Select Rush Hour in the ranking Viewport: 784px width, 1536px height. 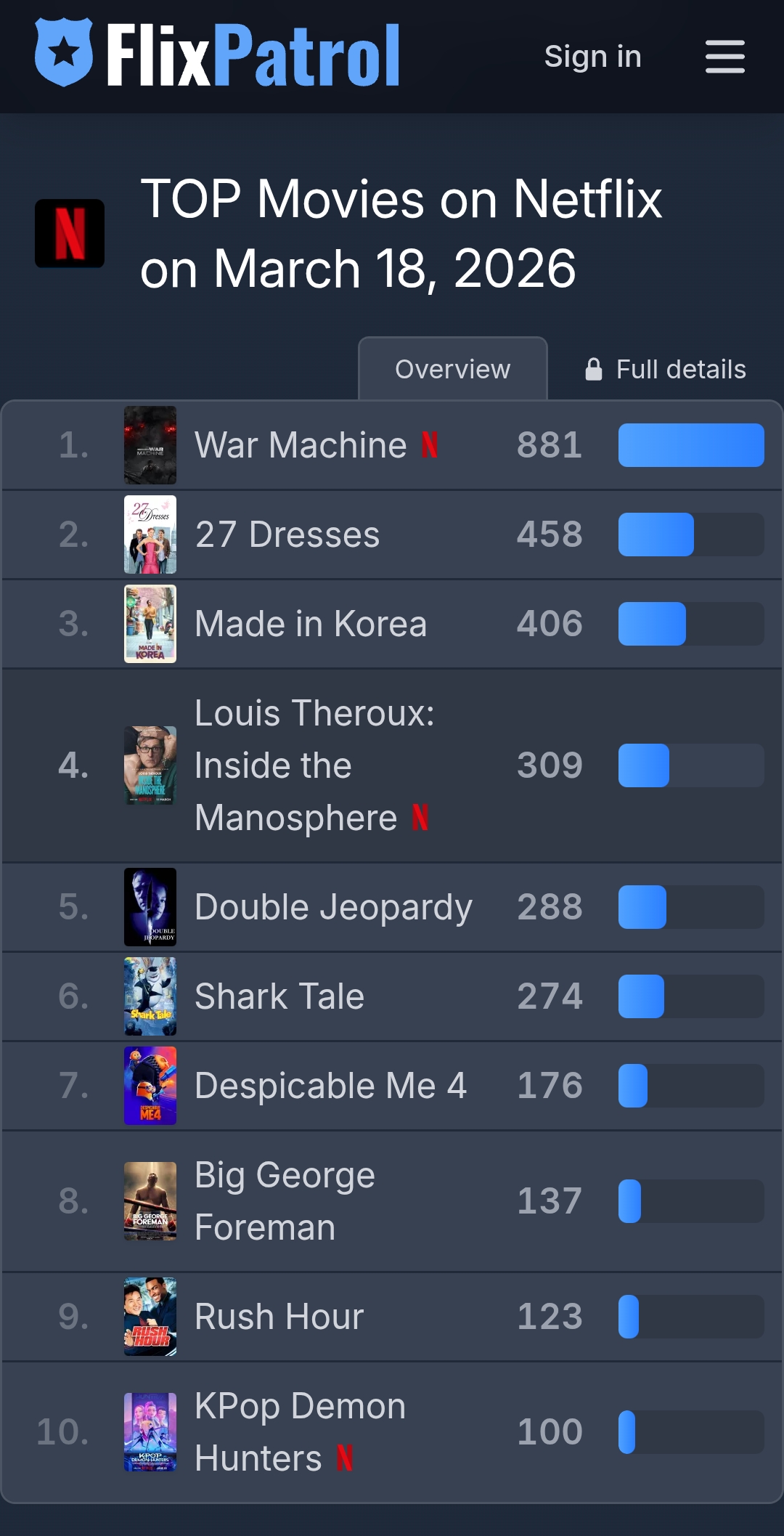279,1317
